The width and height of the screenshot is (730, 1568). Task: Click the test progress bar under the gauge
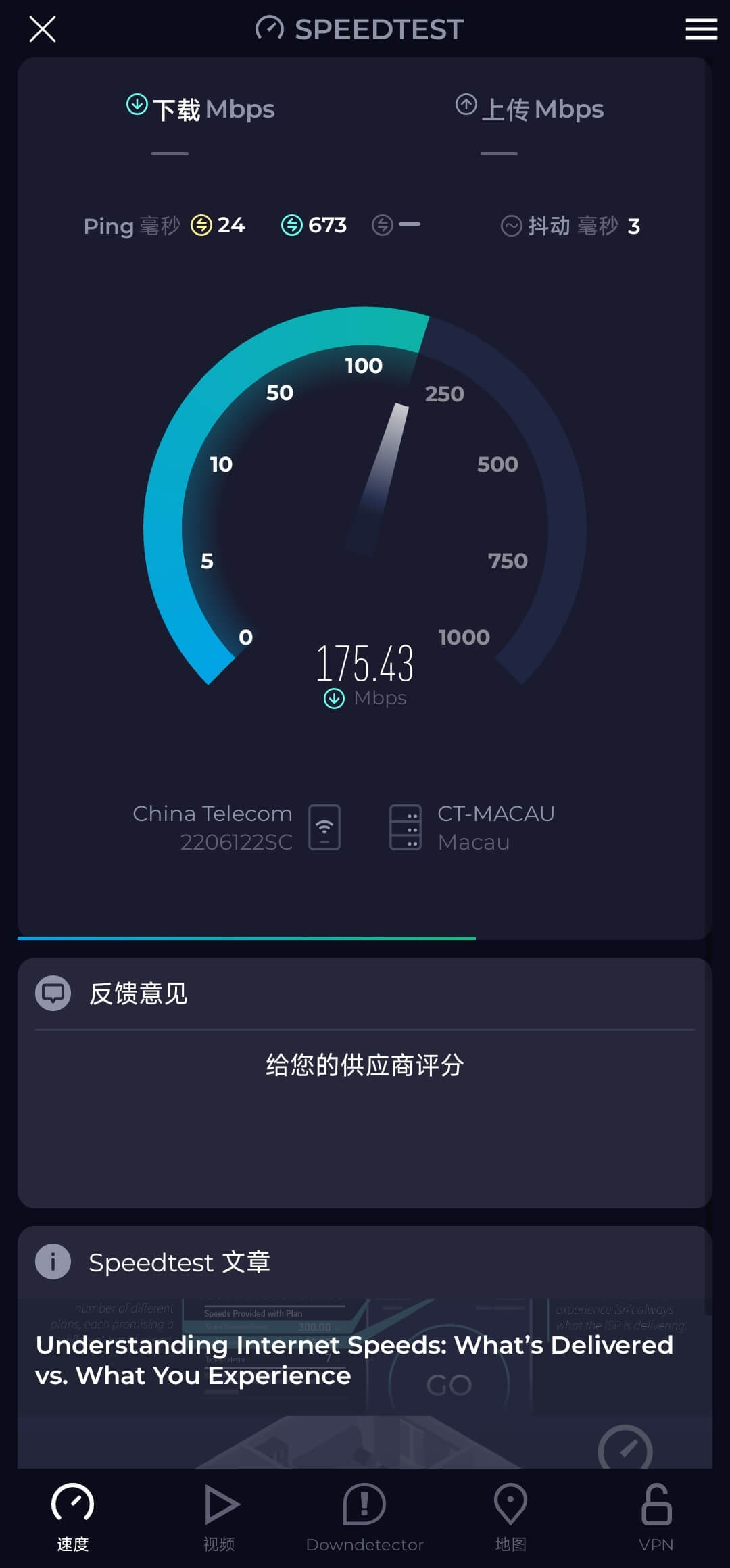247,939
